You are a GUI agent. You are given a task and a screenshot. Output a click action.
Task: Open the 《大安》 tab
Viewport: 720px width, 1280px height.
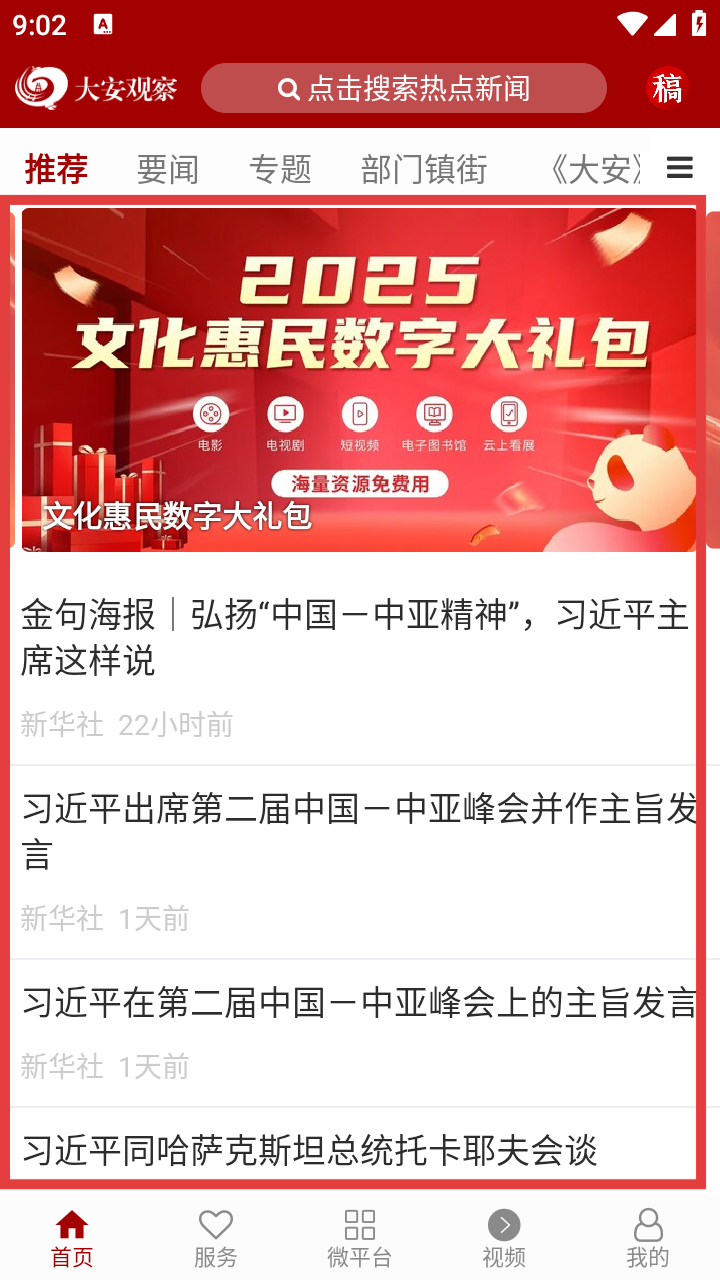pos(595,169)
